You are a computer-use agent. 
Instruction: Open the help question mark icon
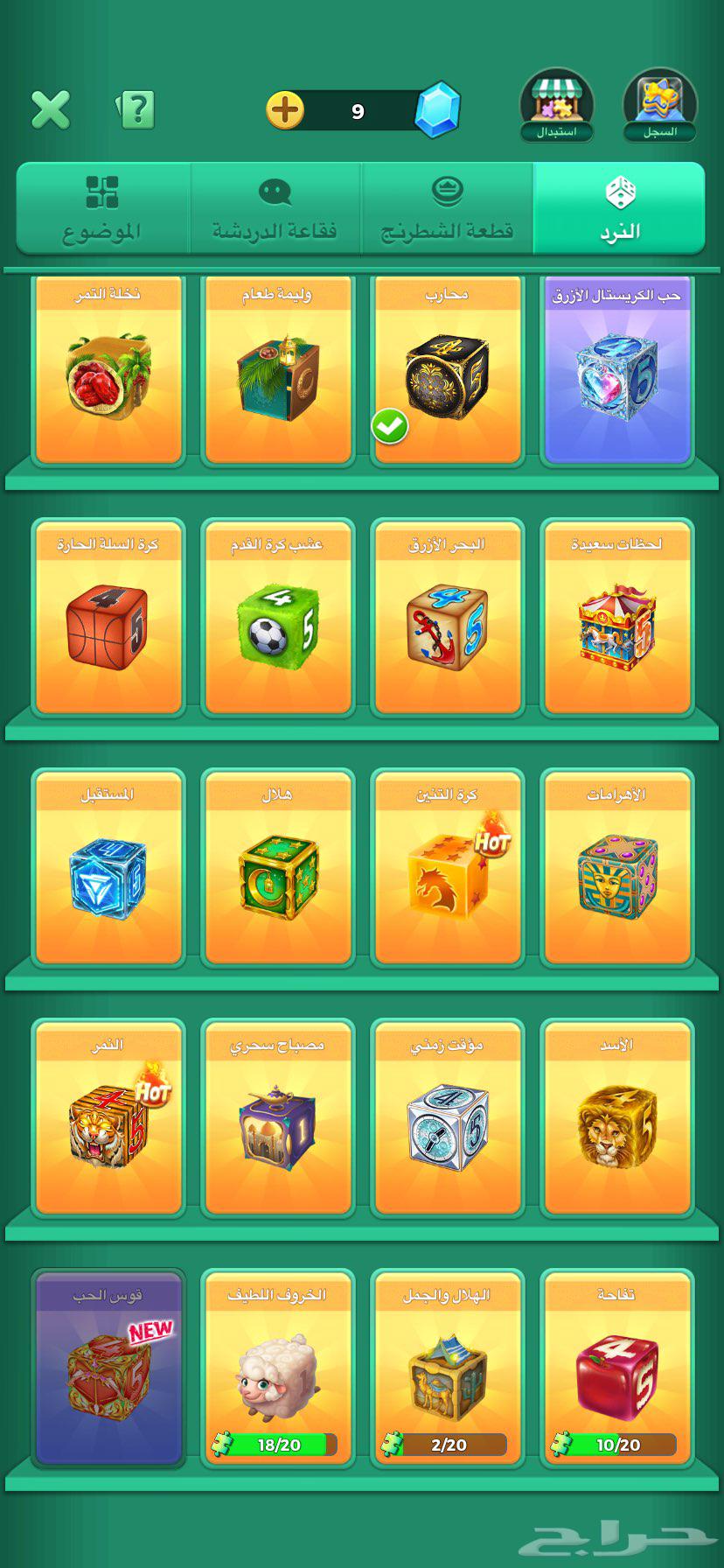136,110
